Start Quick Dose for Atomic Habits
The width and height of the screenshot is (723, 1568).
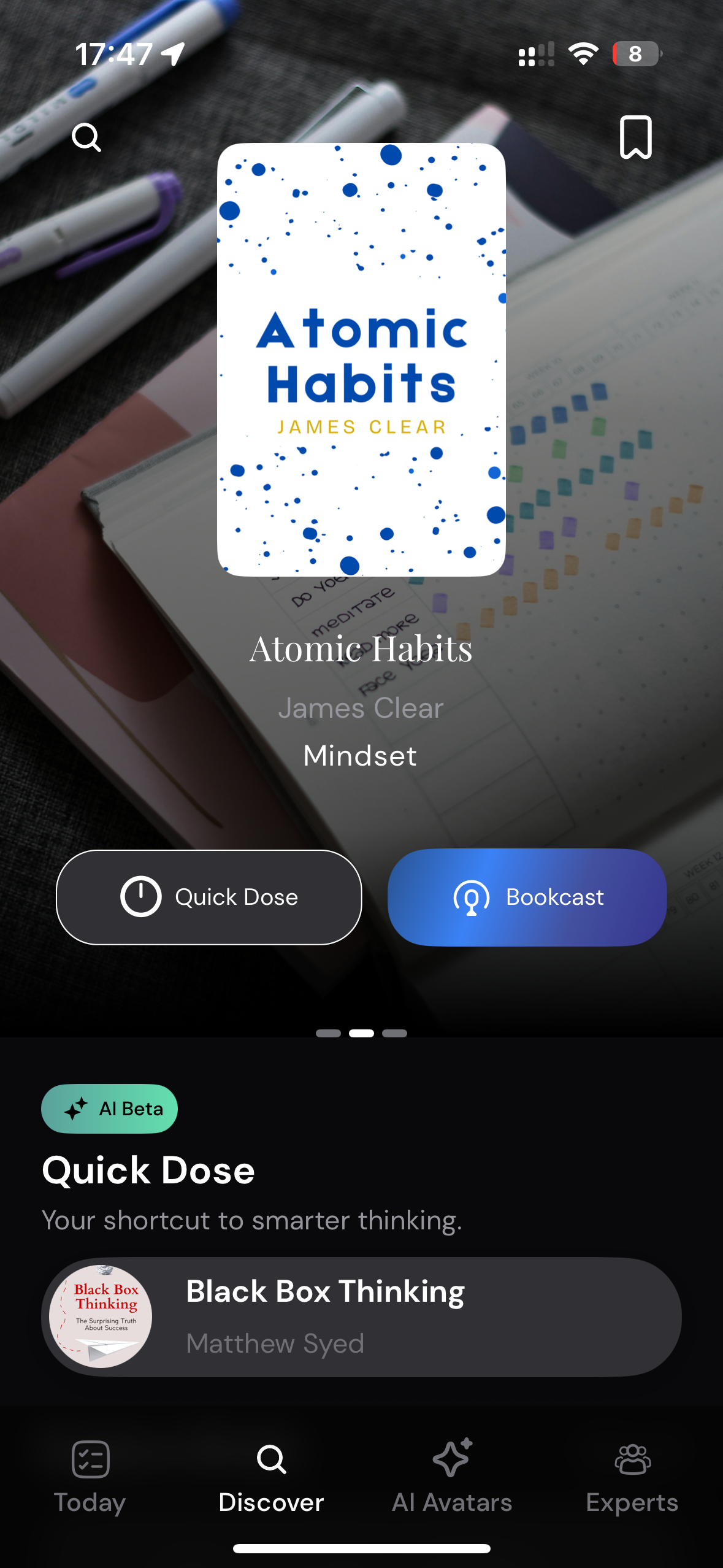pyautogui.click(x=209, y=897)
